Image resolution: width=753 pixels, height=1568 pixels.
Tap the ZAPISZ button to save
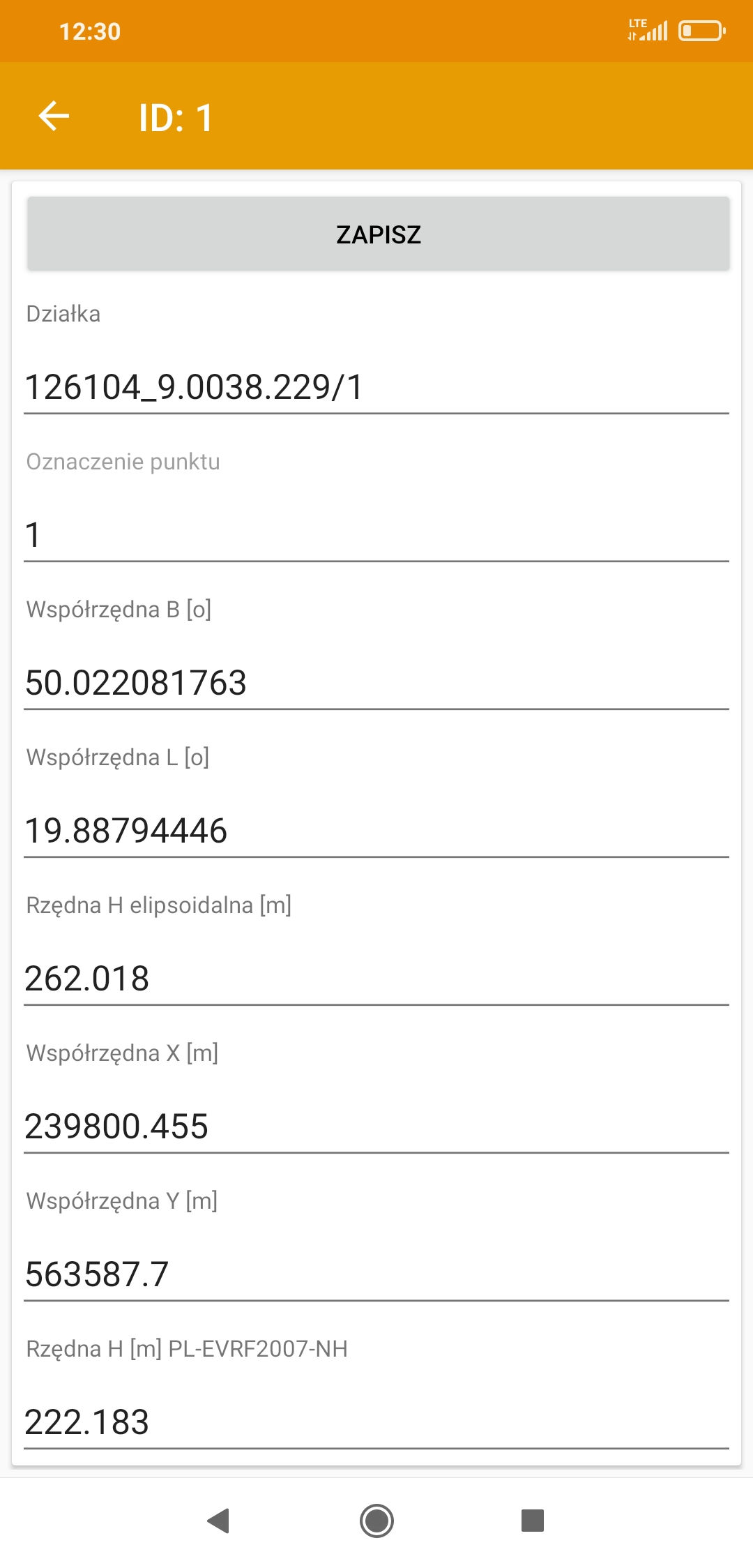pos(378,234)
